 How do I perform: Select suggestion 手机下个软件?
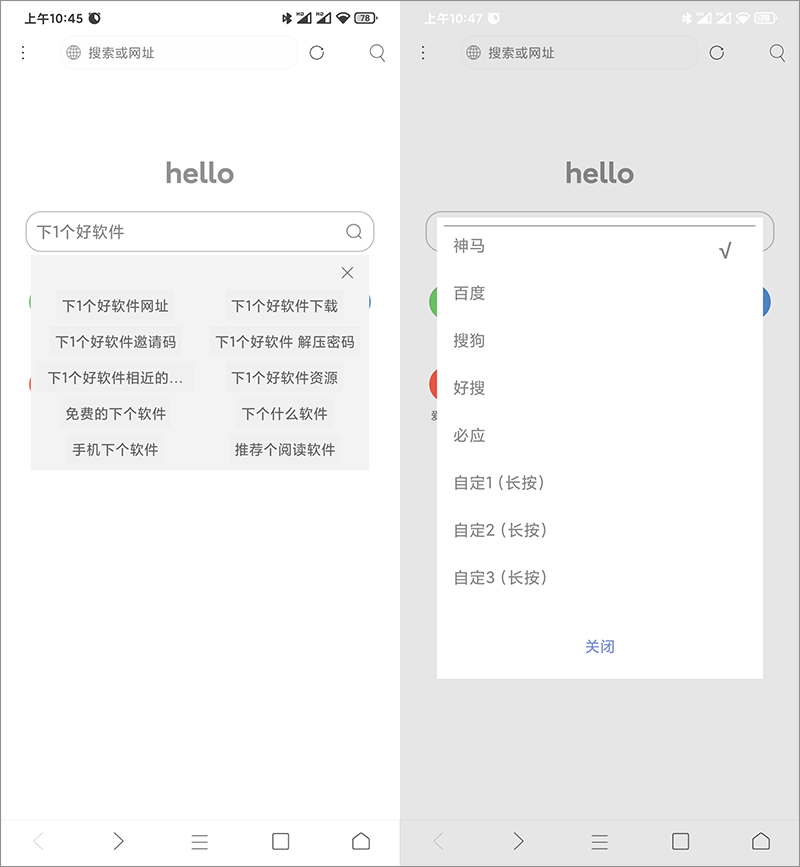point(115,450)
